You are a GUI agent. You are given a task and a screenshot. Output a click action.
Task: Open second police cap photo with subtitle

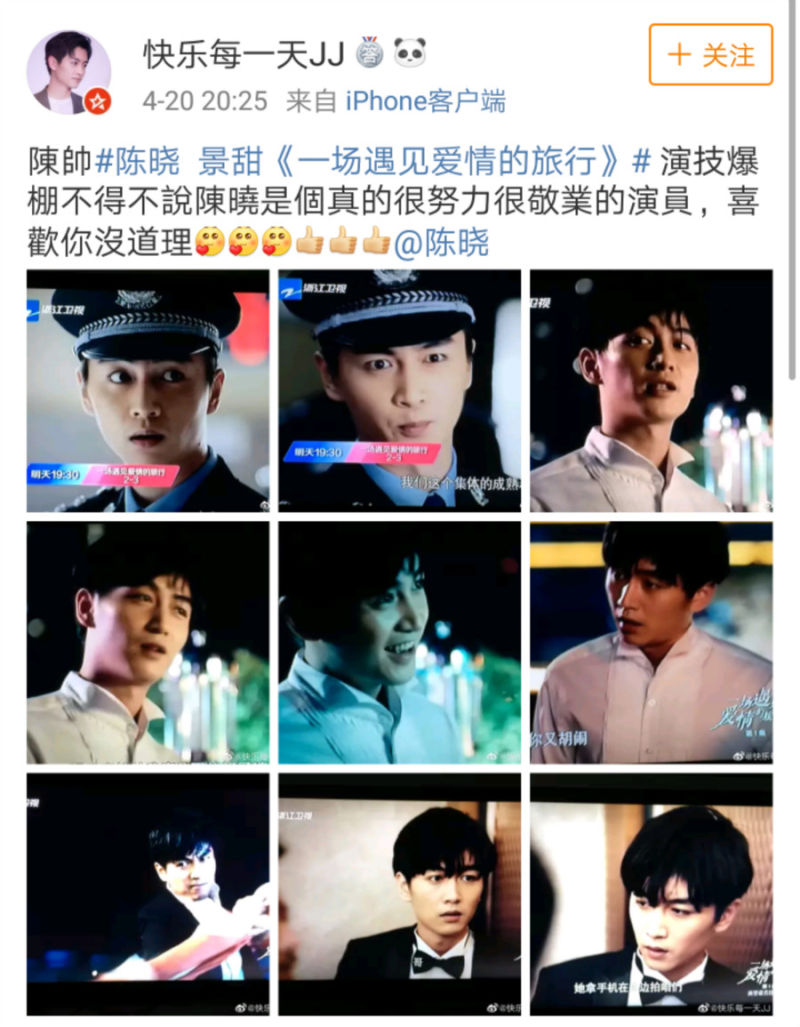400,391
